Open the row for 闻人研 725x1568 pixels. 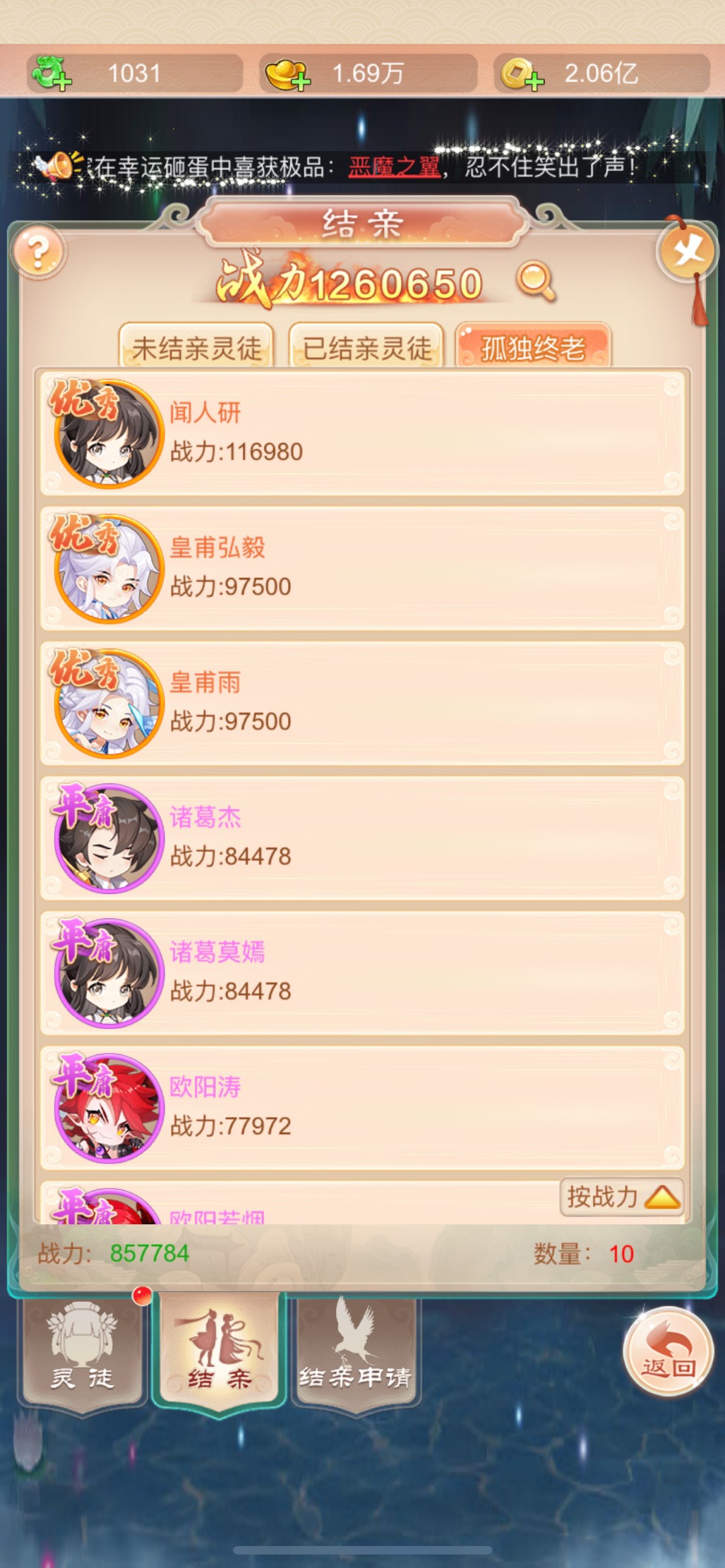pos(362,433)
